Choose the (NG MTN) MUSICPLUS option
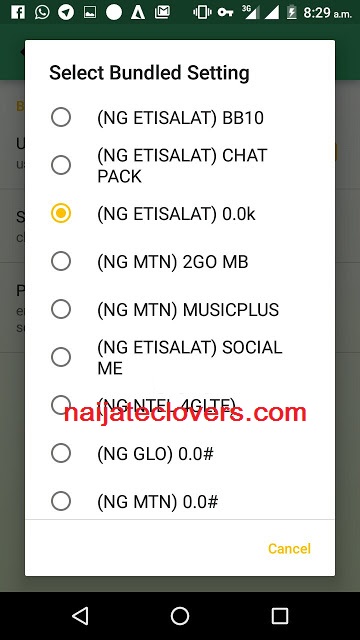Screen dimensions: 360x640 pos(180,309)
